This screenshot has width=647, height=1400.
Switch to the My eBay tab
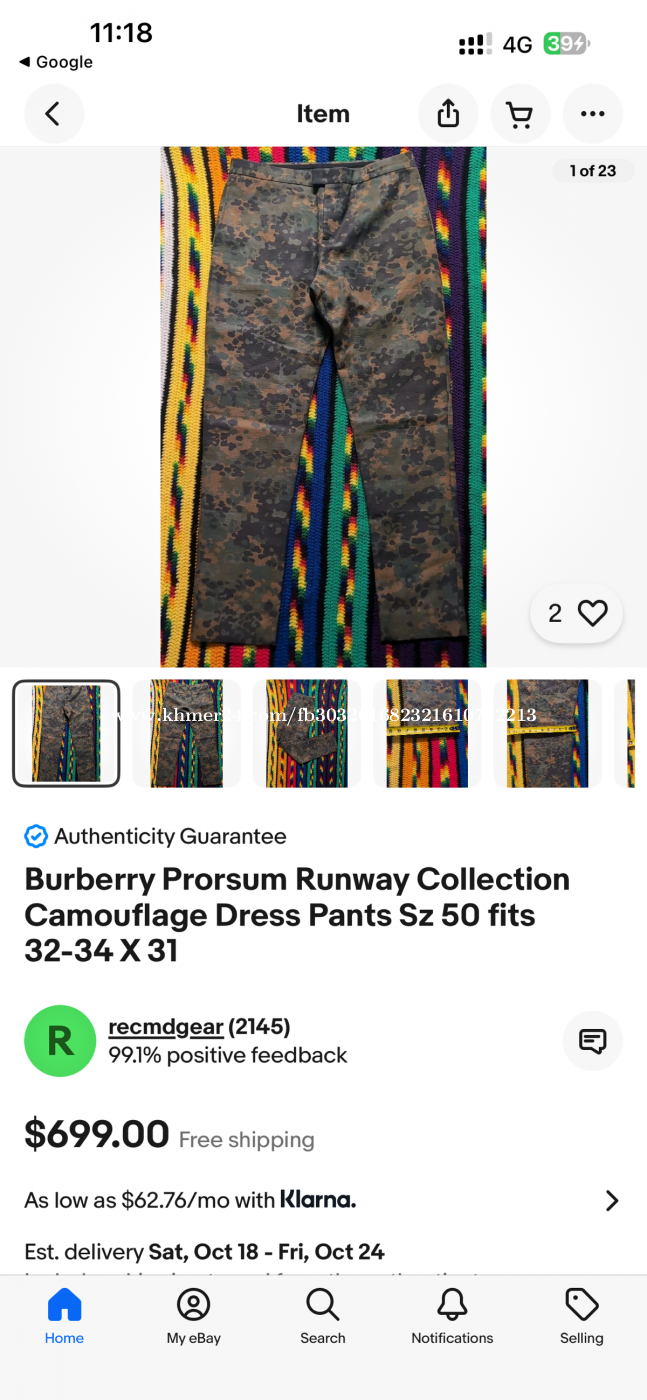coord(193,1316)
